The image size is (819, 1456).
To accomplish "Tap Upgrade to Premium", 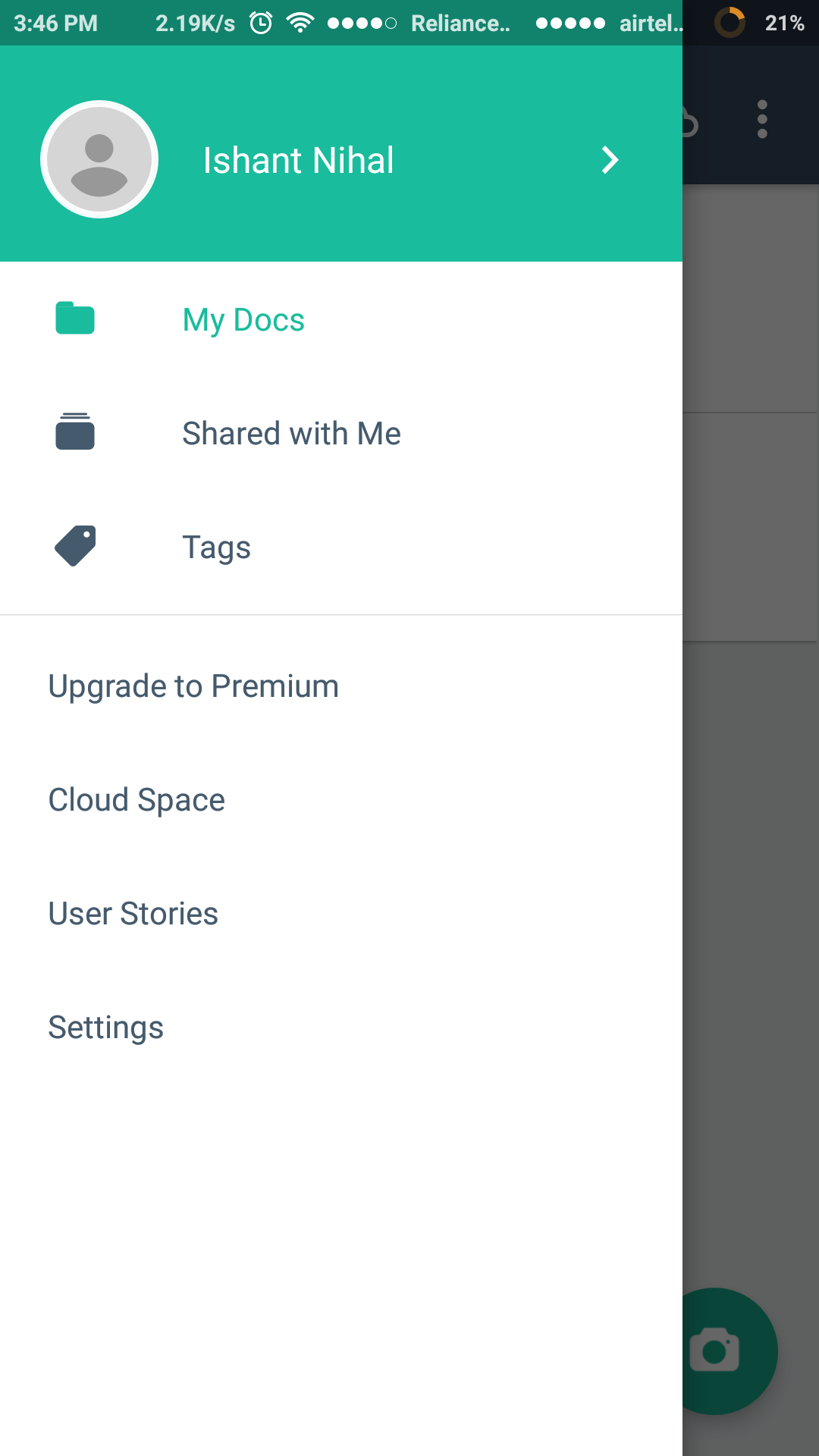I will [x=193, y=686].
